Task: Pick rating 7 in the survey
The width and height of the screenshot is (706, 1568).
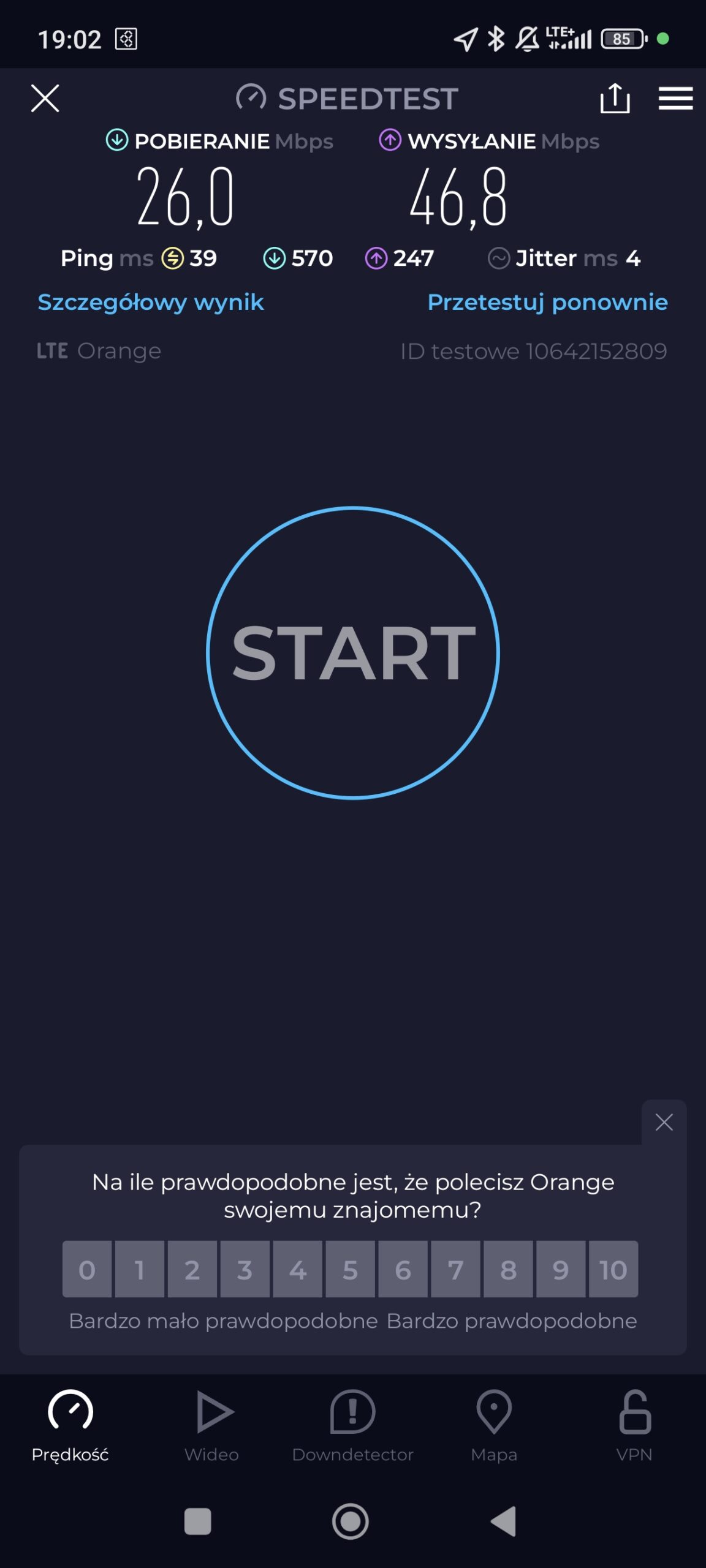Action: pos(455,1269)
